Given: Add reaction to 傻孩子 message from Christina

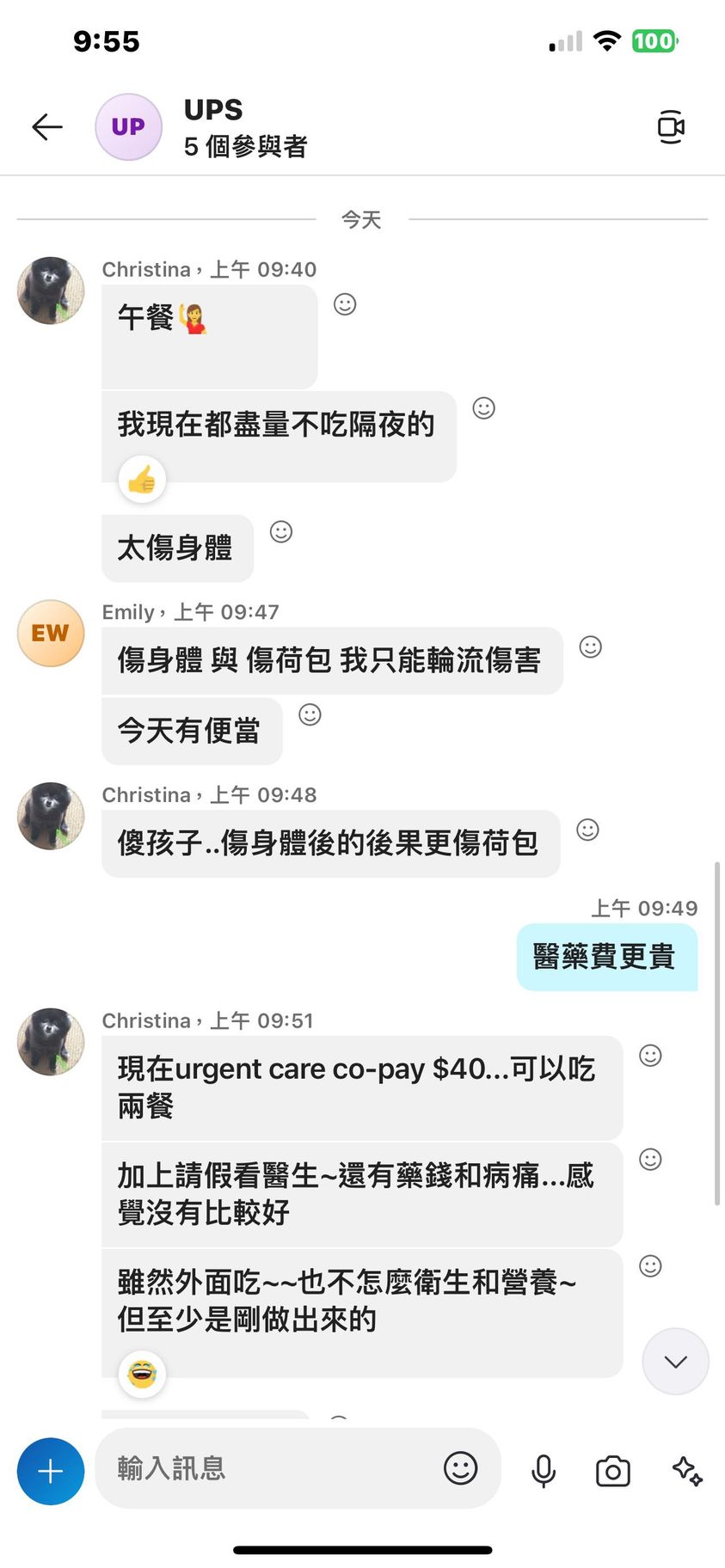Looking at the screenshot, I should [587, 830].
